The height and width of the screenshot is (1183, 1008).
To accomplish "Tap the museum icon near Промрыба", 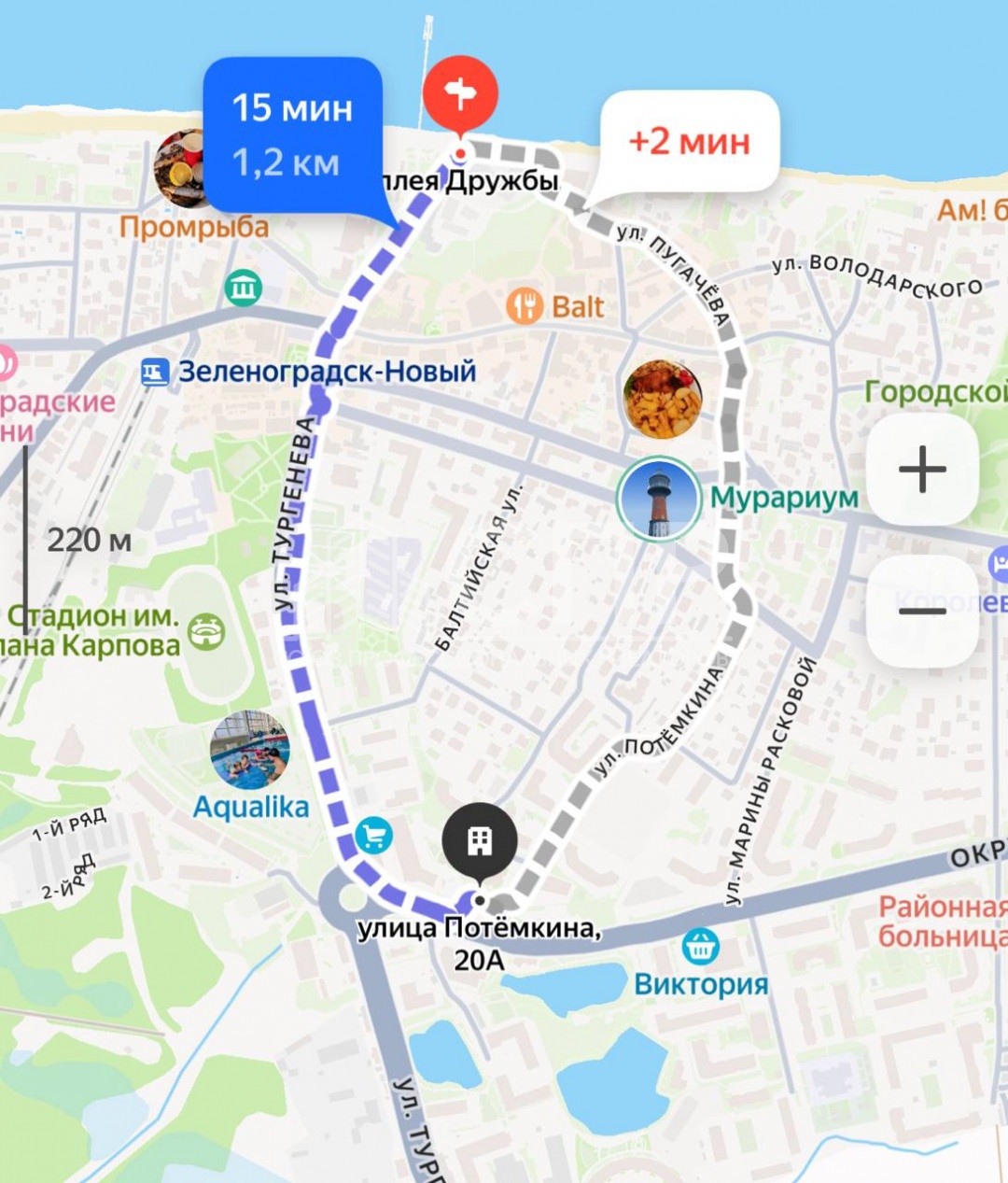I will pyautogui.click(x=244, y=288).
